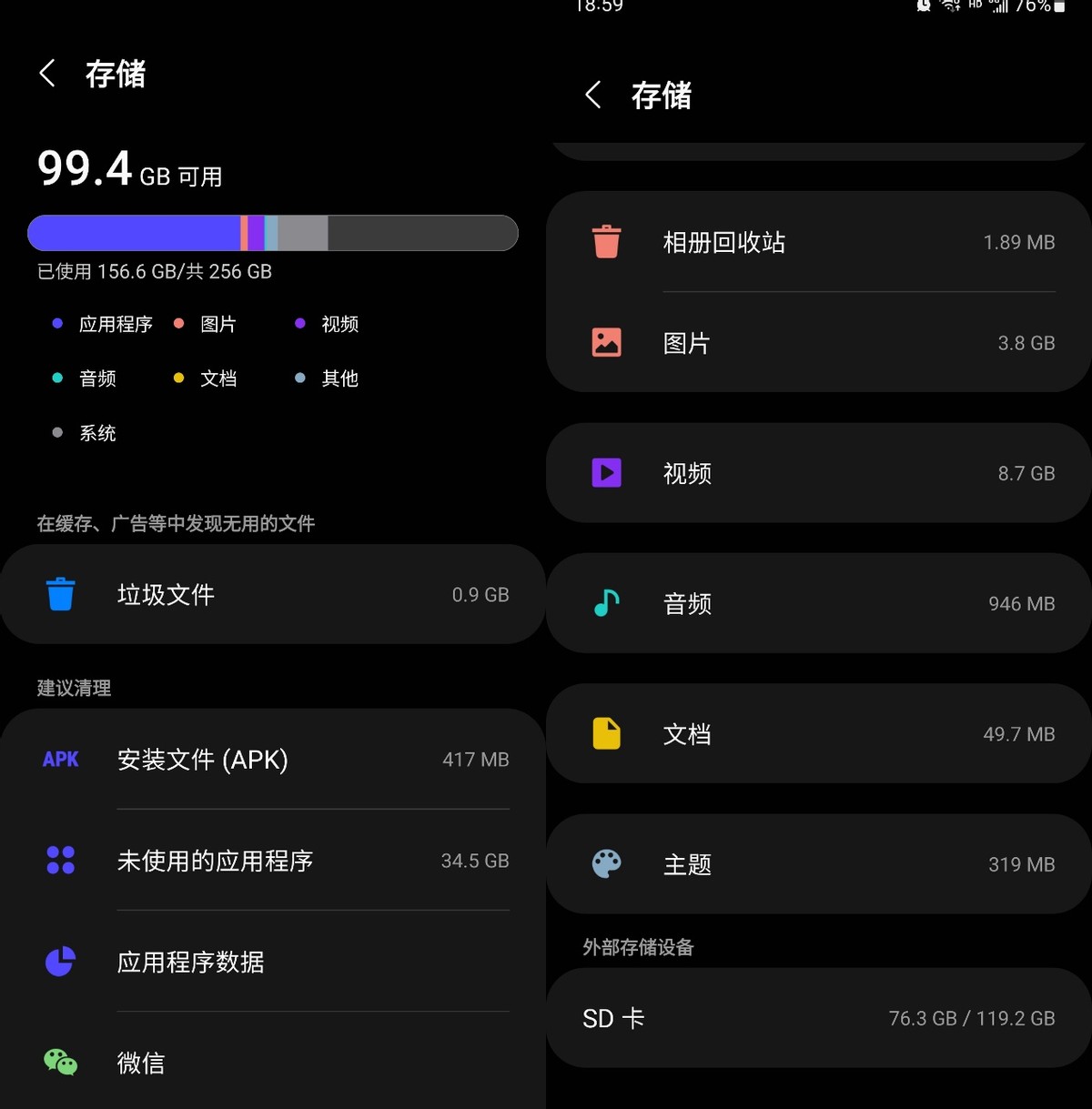The width and height of the screenshot is (1092, 1109).
Task: Select the 音频 music note icon
Action: [606, 603]
